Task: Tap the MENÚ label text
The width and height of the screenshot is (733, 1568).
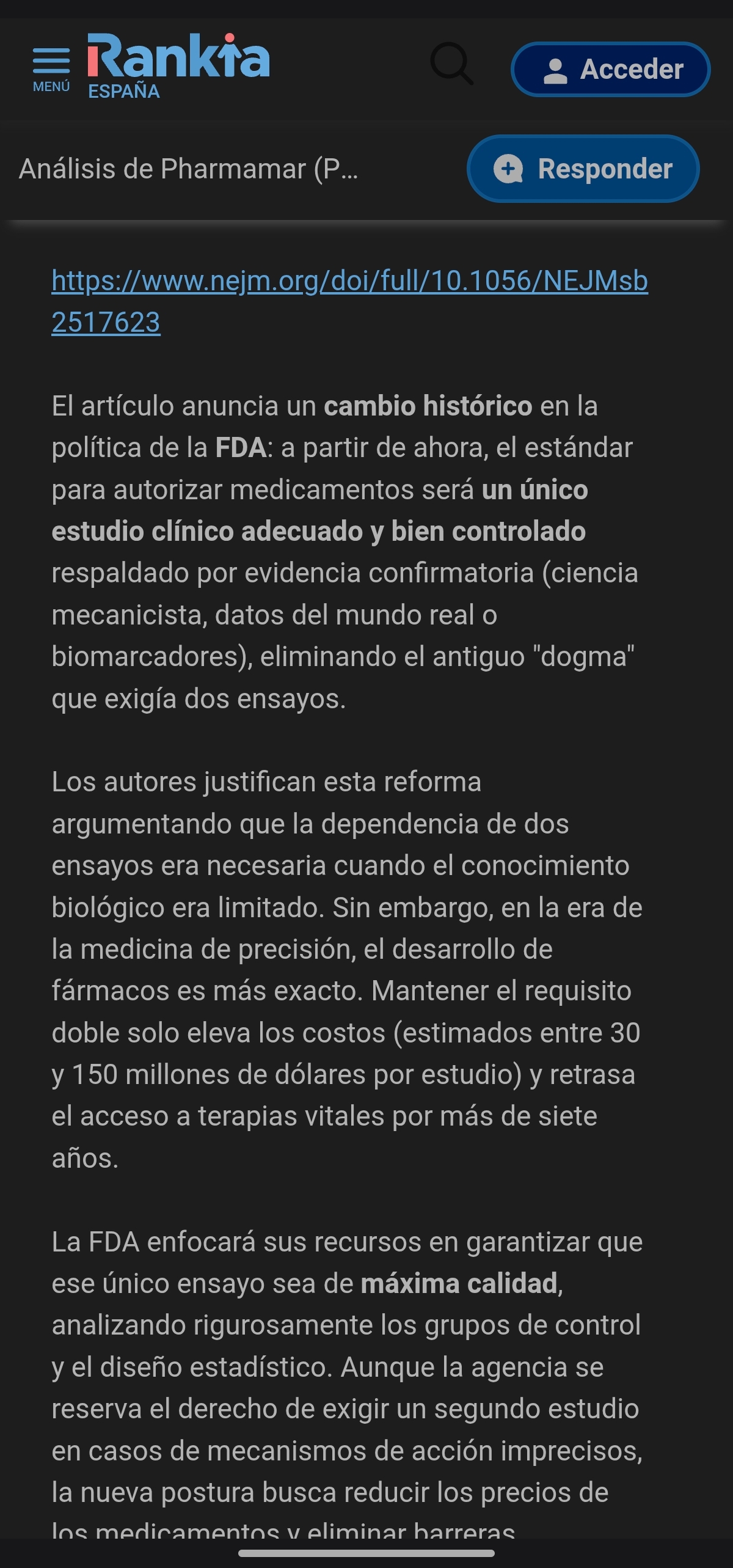Action: (50, 87)
